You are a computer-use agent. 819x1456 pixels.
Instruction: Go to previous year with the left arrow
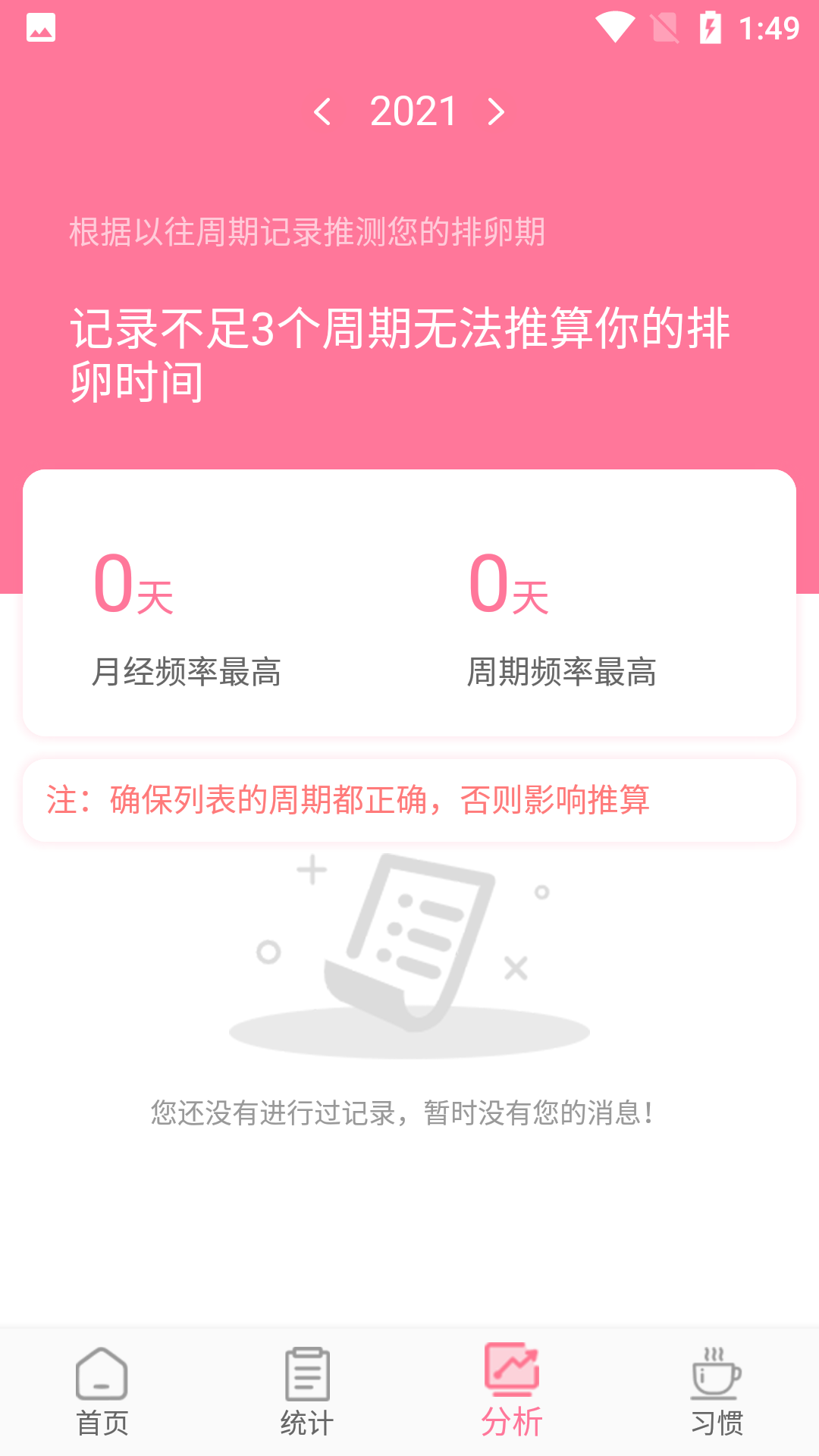click(324, 111)
